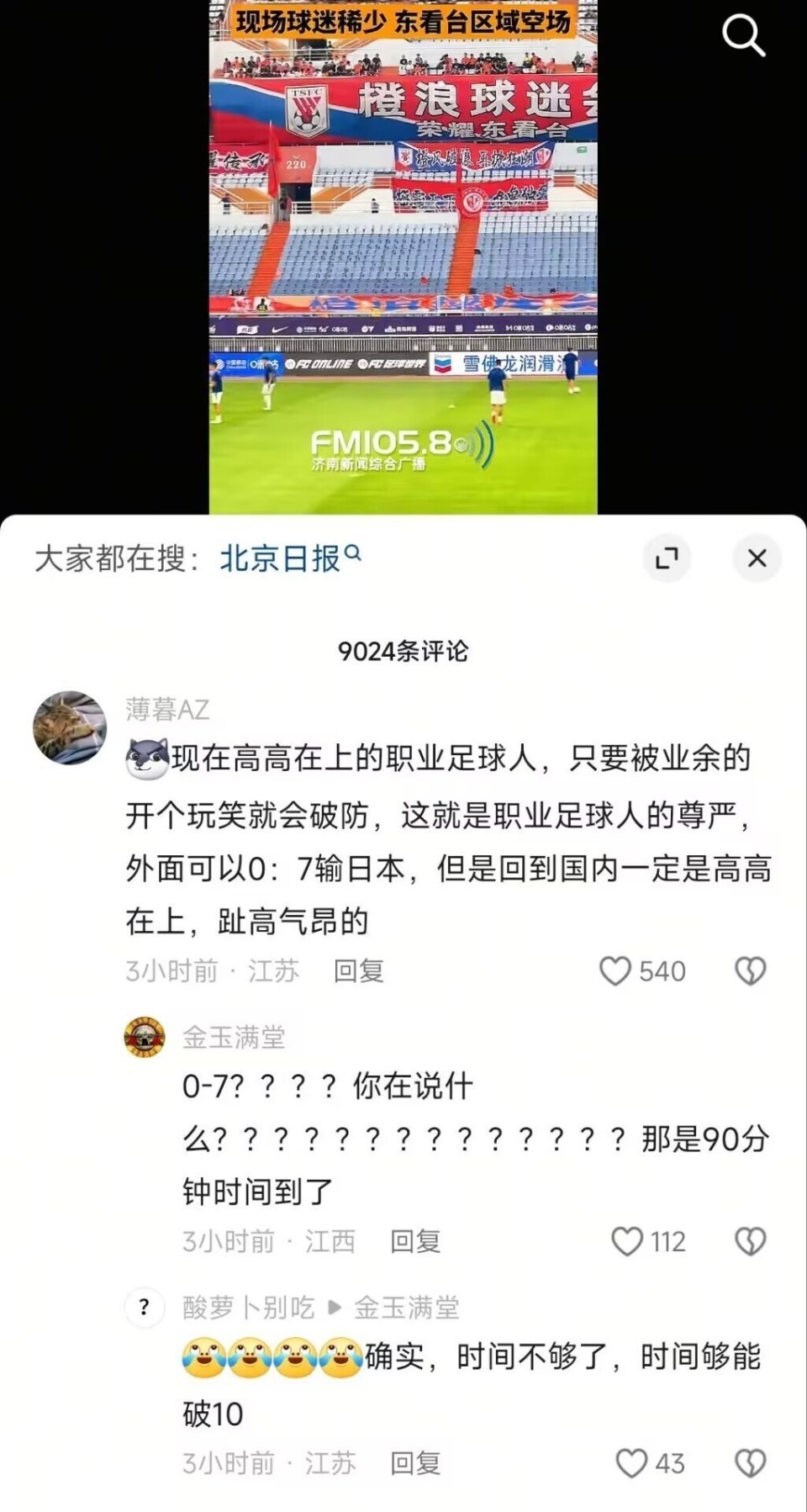Open search with the magnifier icon
Screen dimensions: 807x1512
[743, 35]
